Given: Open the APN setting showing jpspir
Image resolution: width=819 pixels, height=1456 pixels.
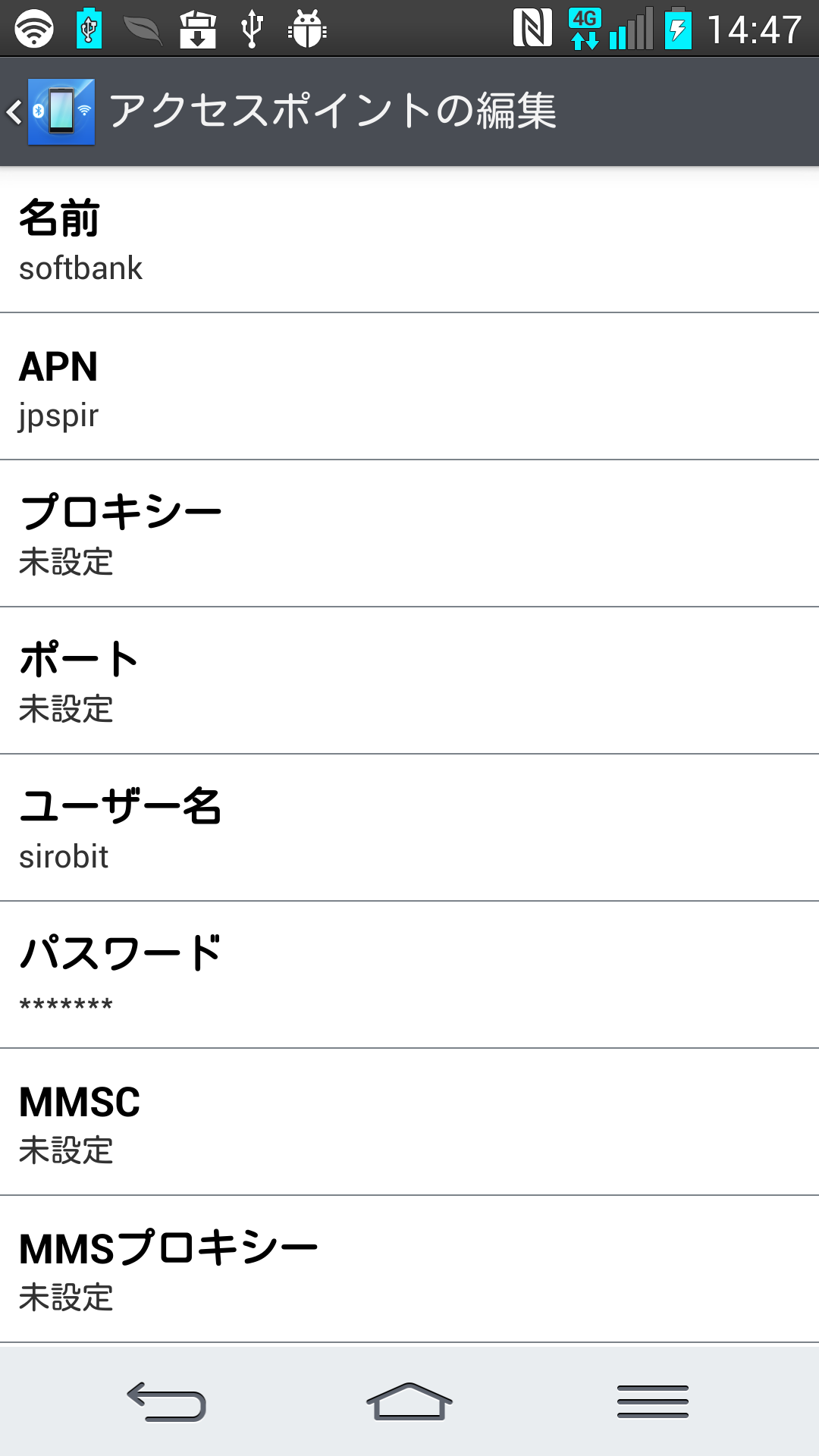Looking at the screenshot, I should click(409, 387).
